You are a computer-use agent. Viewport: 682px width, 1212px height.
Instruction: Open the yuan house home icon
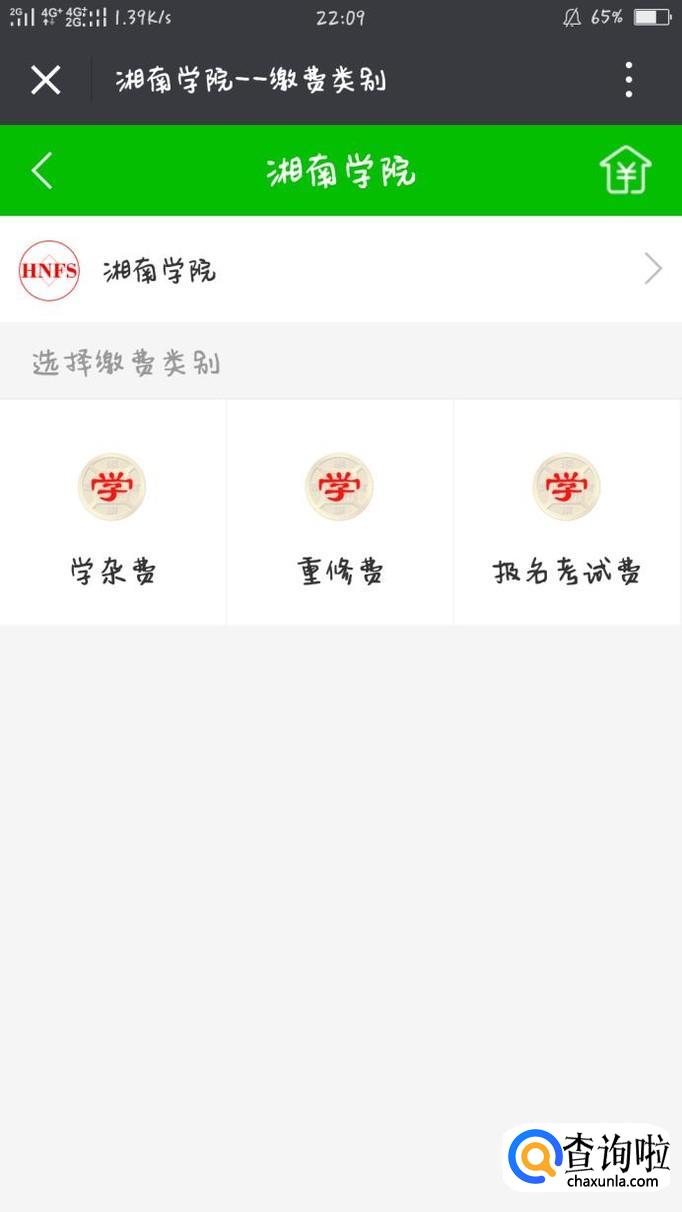pyautogui.click(x=625, y=171)
